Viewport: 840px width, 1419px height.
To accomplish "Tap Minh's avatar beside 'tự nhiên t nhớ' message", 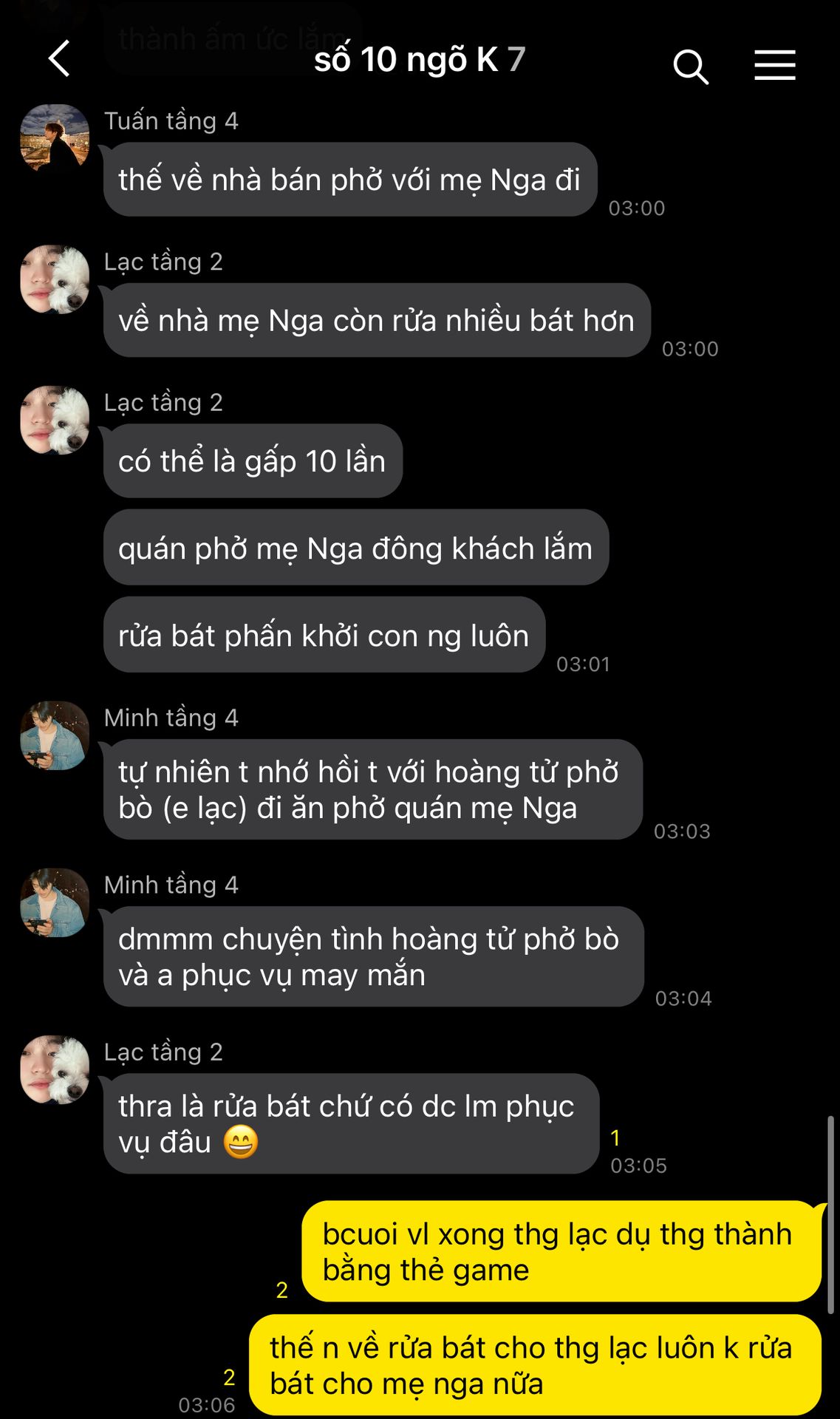I will [x=55, y=735].
